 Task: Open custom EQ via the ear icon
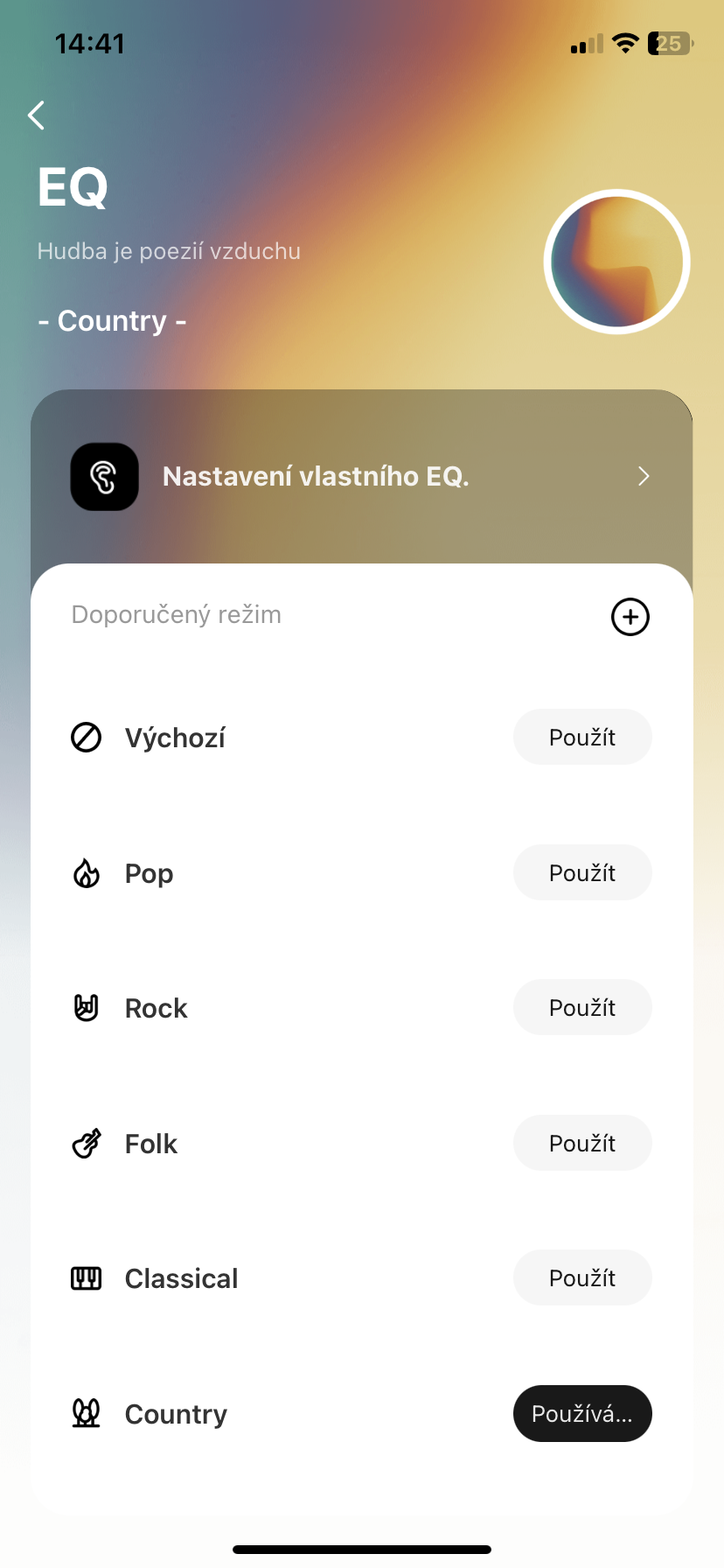(x=104, y=477)
